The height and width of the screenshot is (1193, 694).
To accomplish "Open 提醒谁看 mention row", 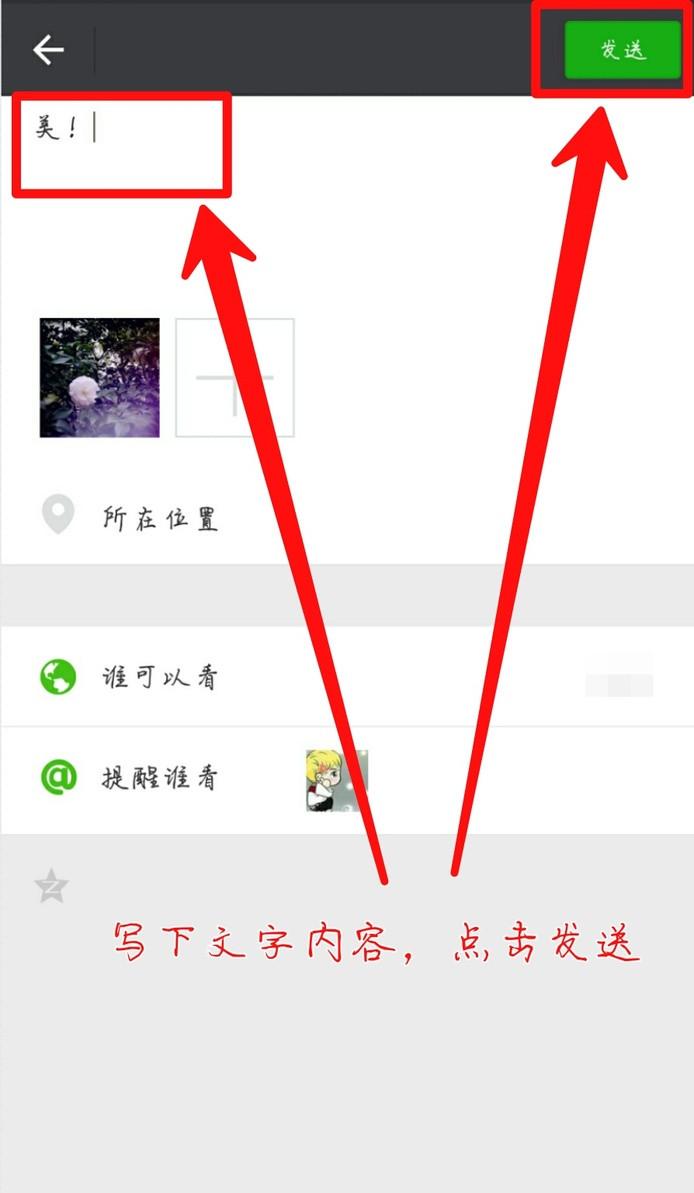I will [347, 779].
